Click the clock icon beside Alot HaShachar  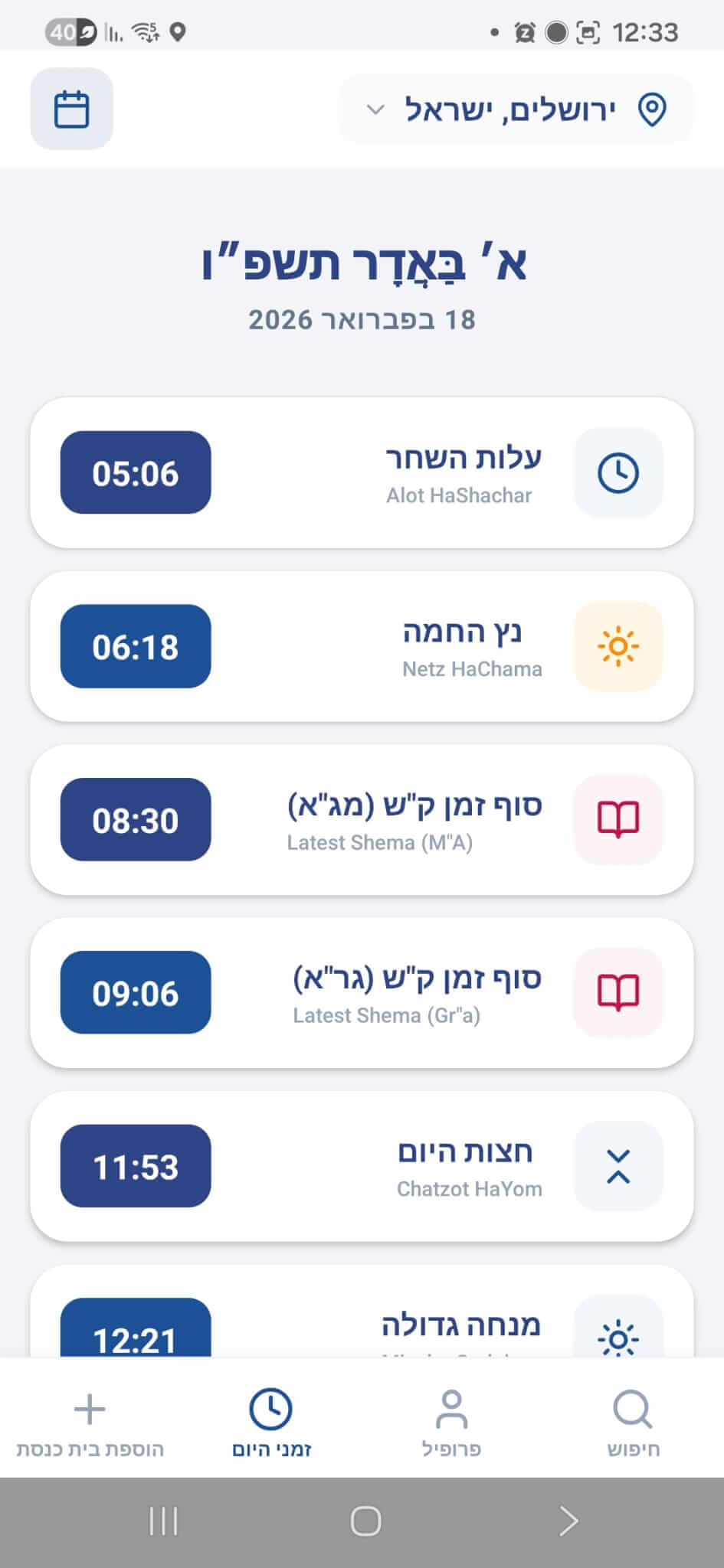pyautogui.click(x=618, y=472)
